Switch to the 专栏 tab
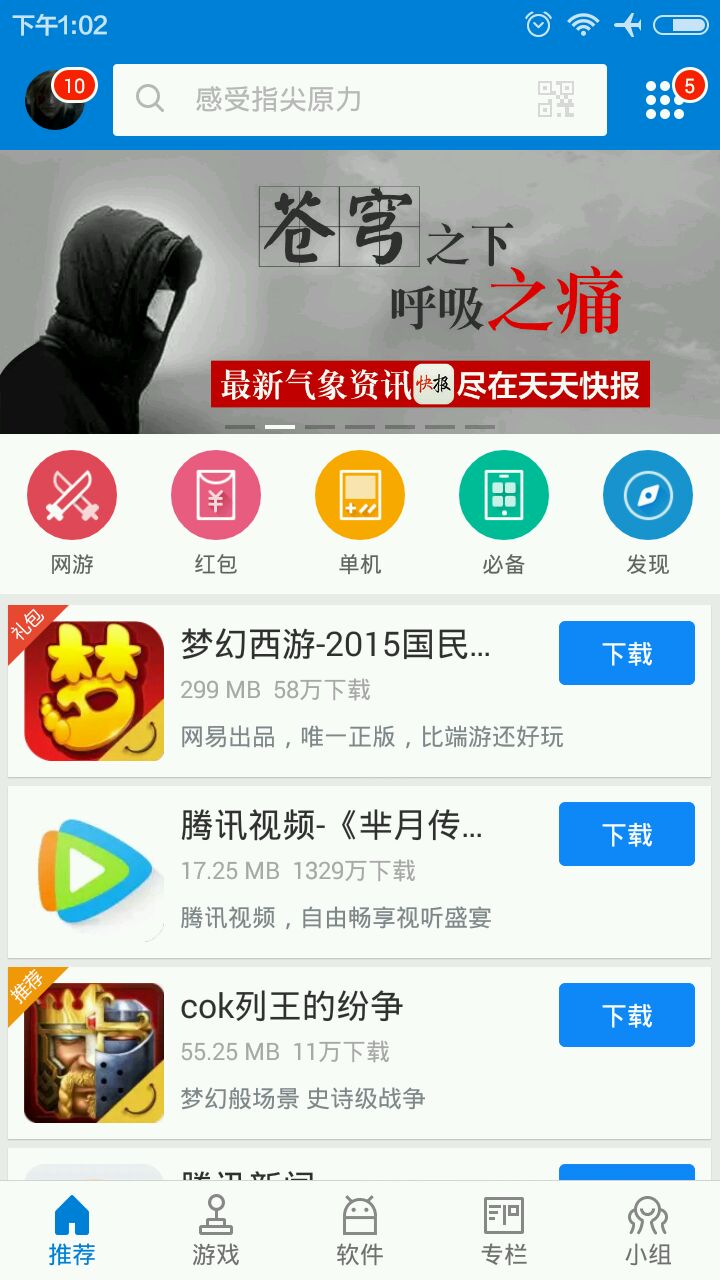The width and height of the screenshot is (720, 1280). 504,1230
